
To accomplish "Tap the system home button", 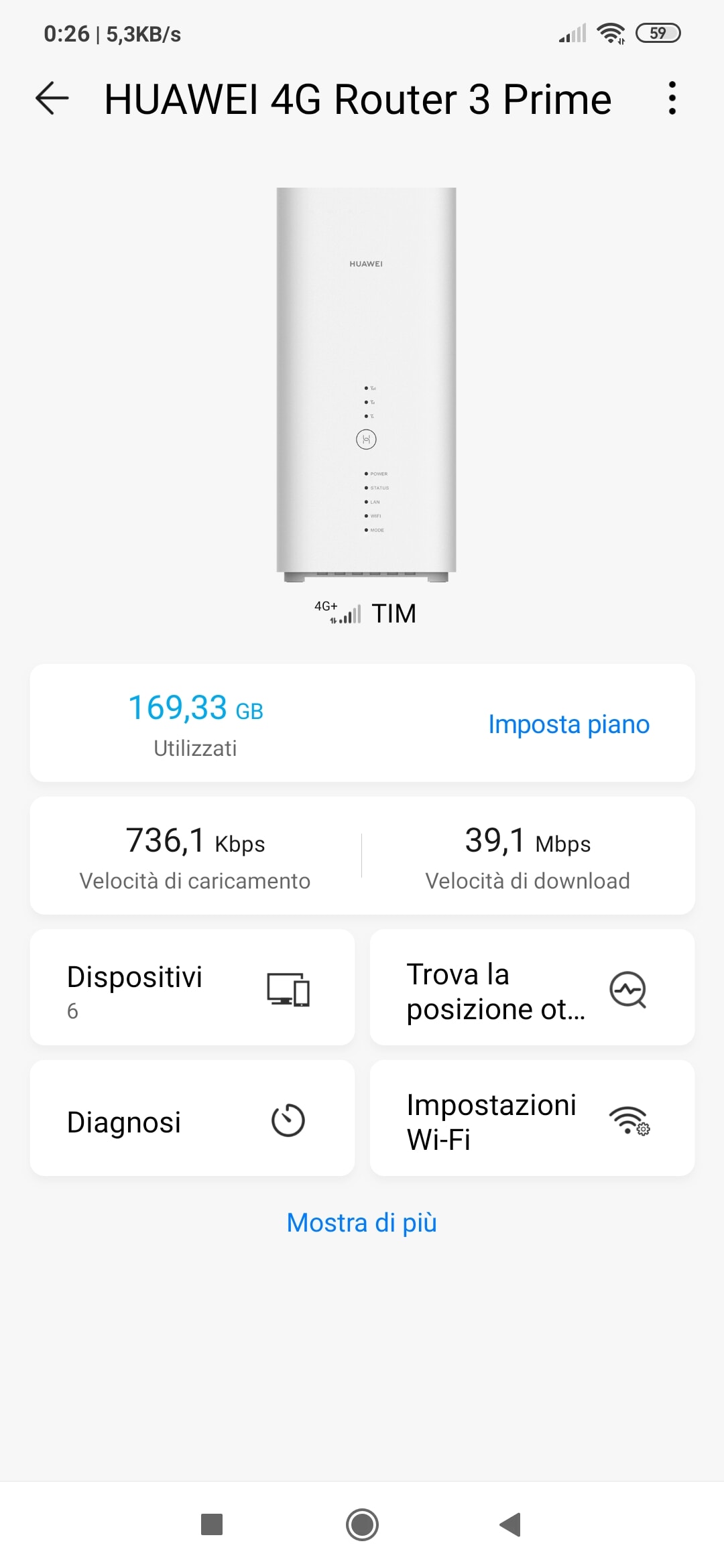I will click(x=362, y=1524).
